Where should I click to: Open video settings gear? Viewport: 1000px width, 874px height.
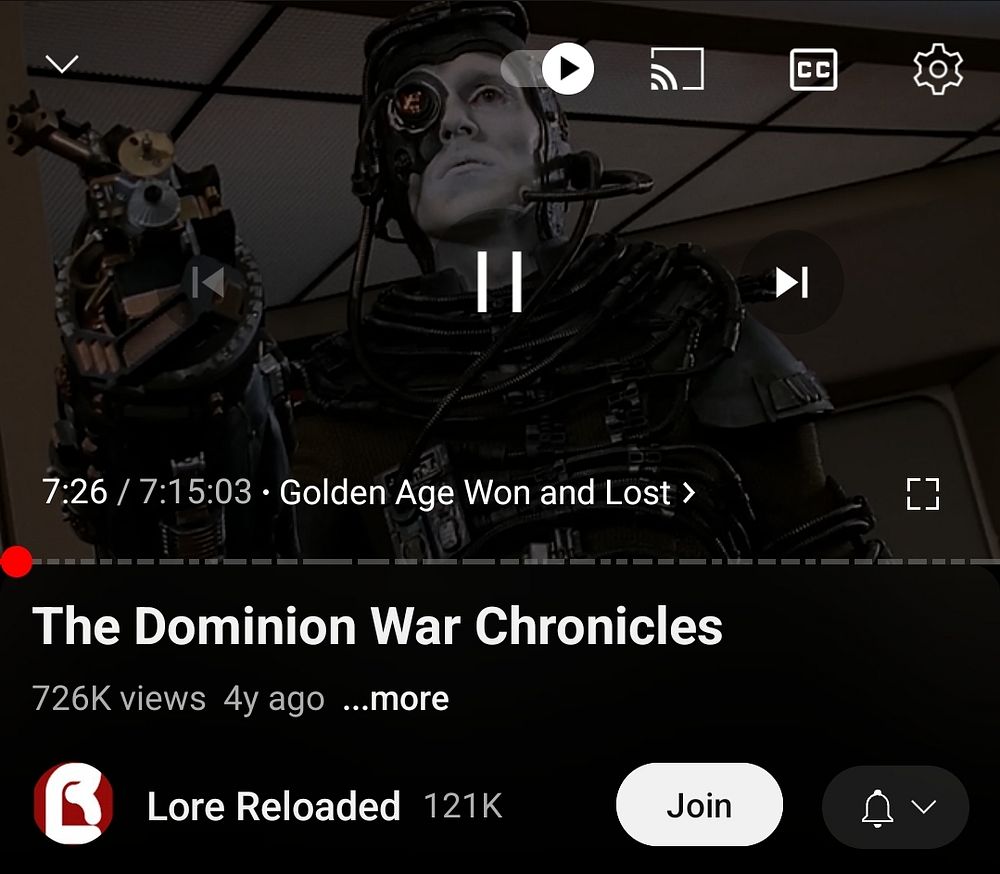[x=938, y=70]
